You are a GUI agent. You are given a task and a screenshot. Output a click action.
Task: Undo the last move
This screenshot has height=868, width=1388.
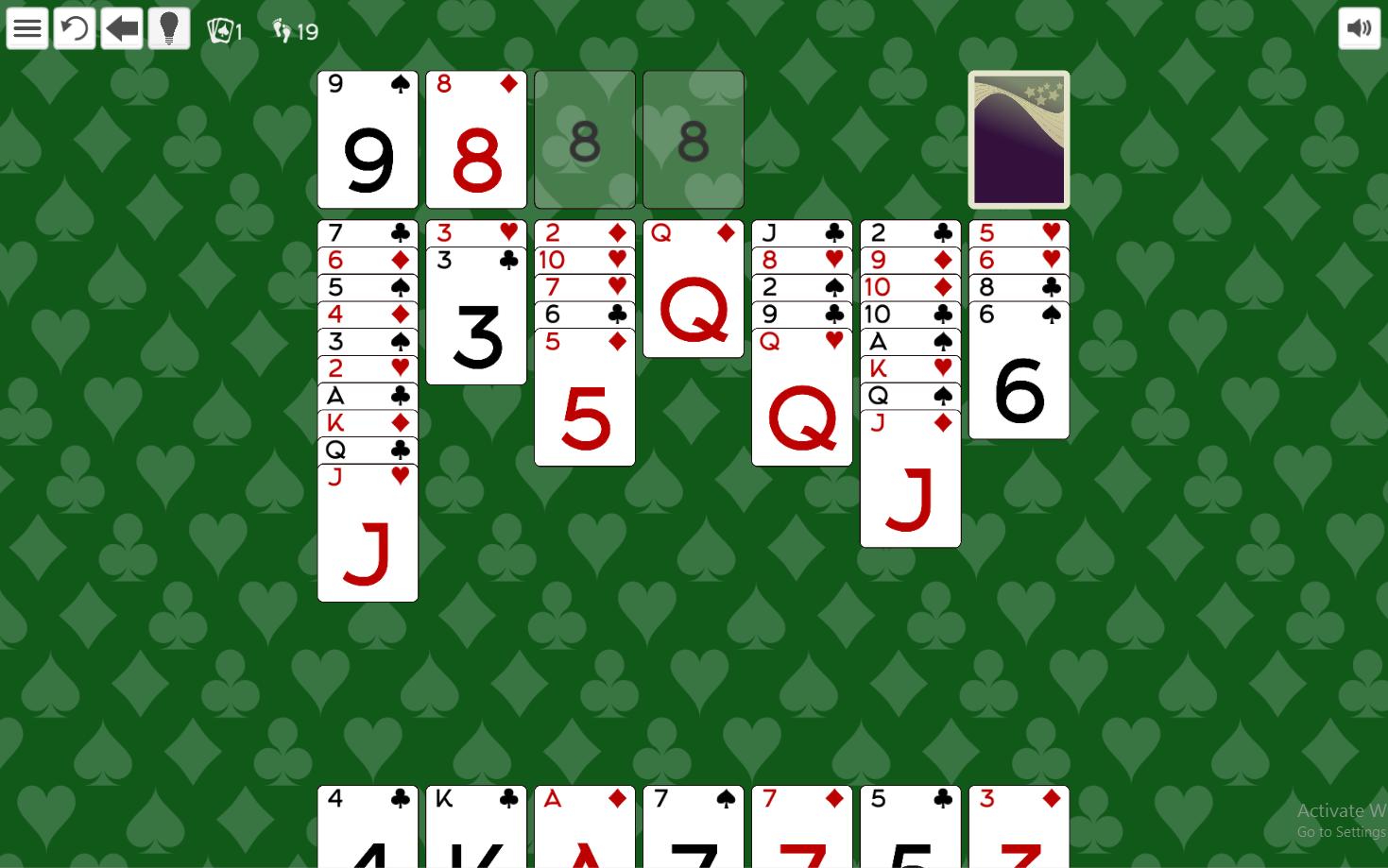click(122, 28)
